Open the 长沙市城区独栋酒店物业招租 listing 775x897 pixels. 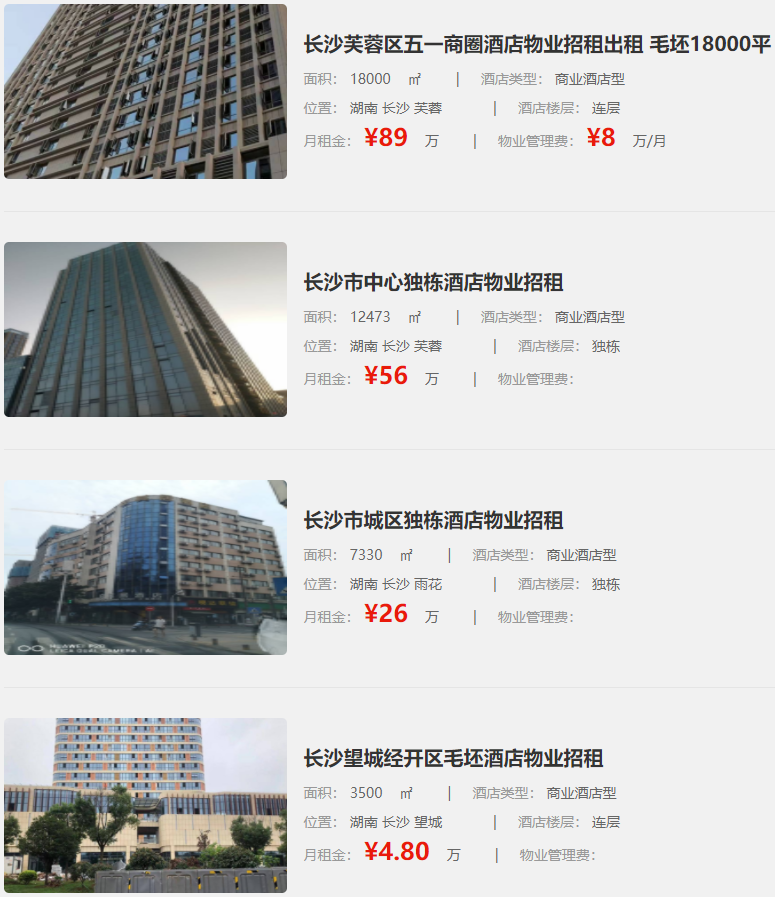point(434,520)
